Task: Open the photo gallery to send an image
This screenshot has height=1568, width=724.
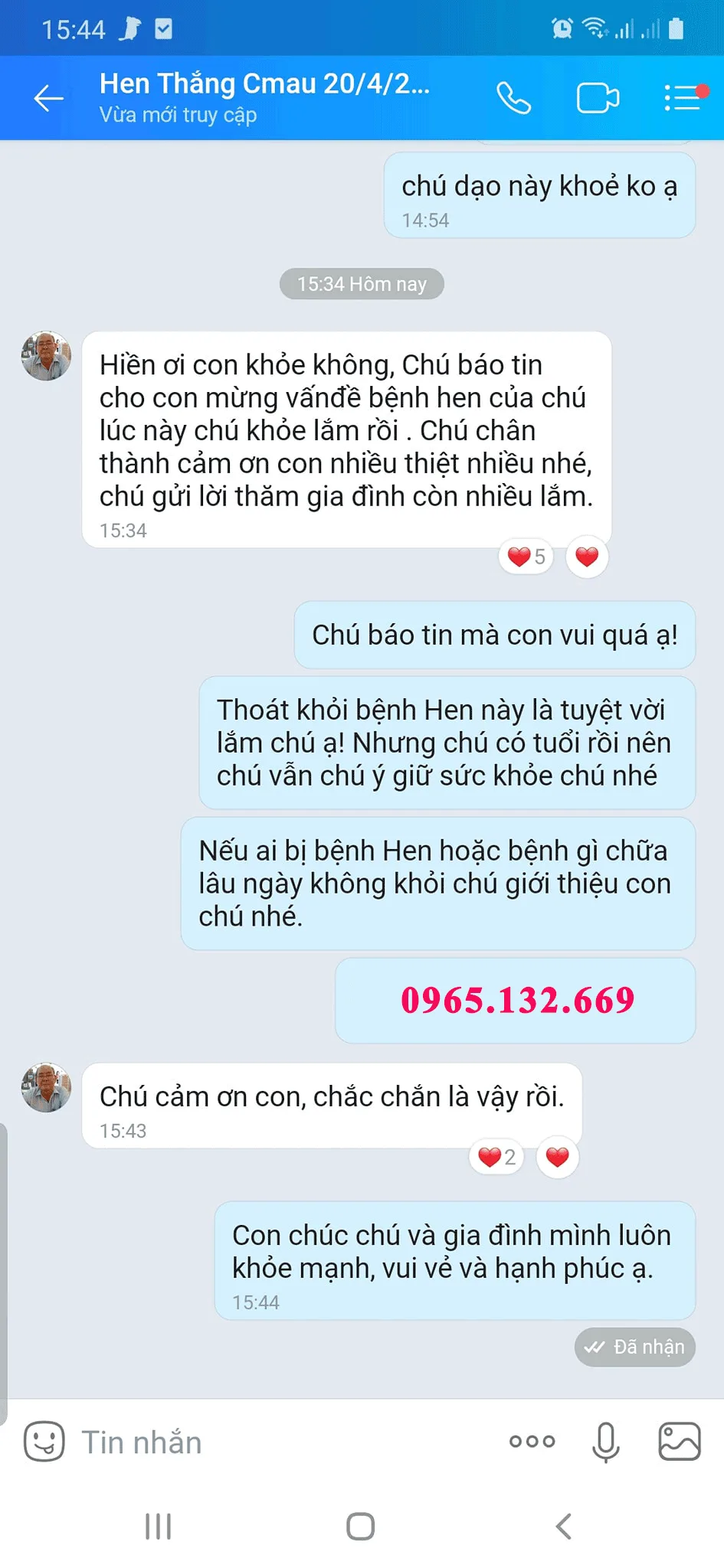Action: [x=680, y=1442]
